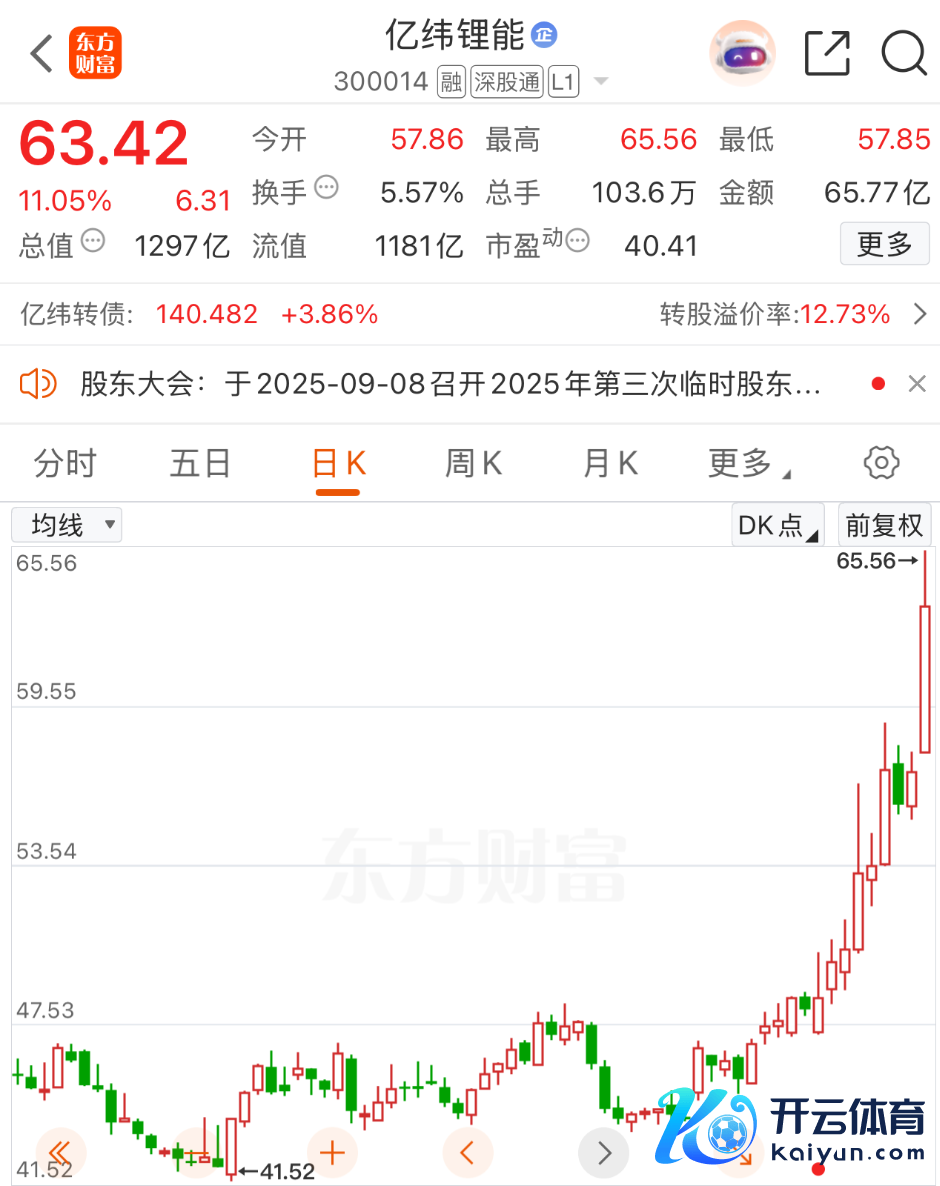Open the 亿纬转债 convertible bond row
This screenshot has height=1186, width=940.
pyautogui.click(x=470, y=315)
